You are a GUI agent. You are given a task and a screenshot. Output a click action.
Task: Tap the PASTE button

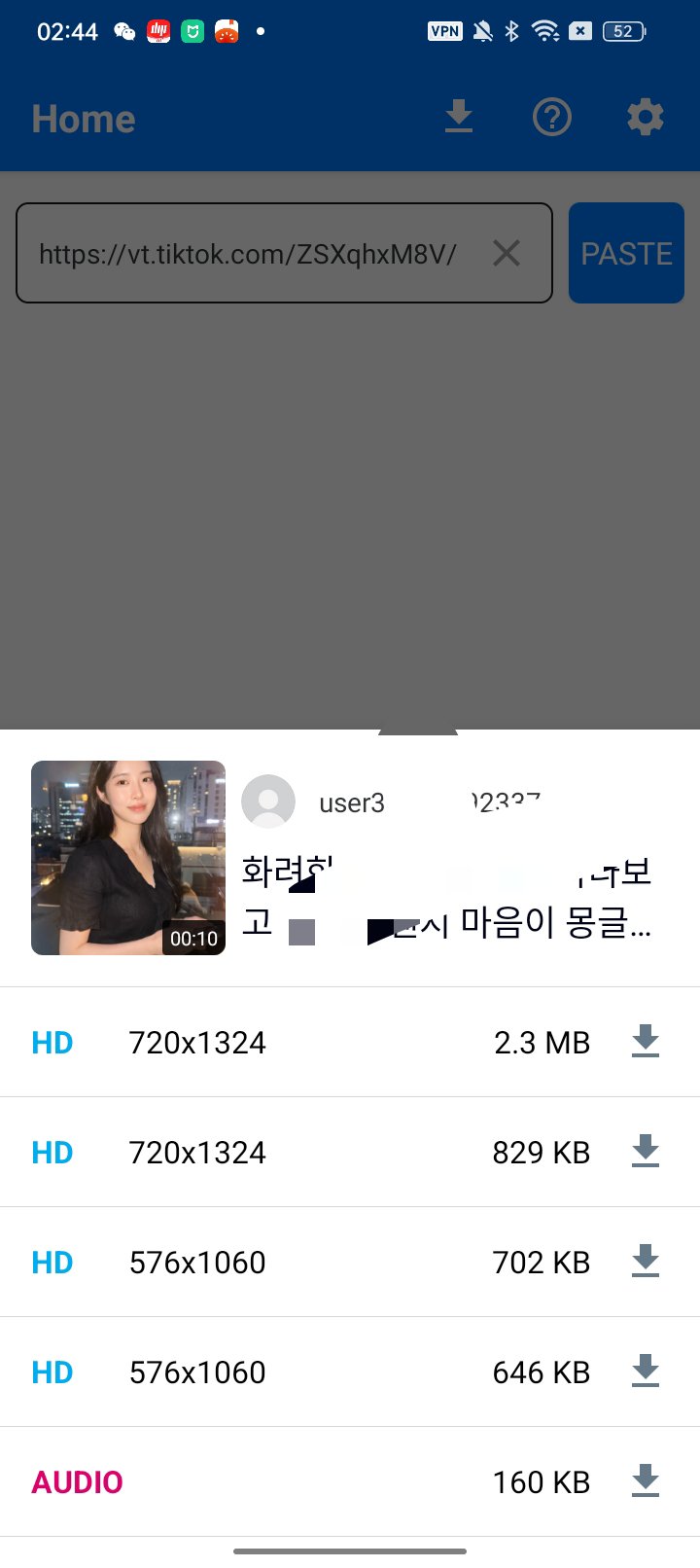tap(626, 253)
